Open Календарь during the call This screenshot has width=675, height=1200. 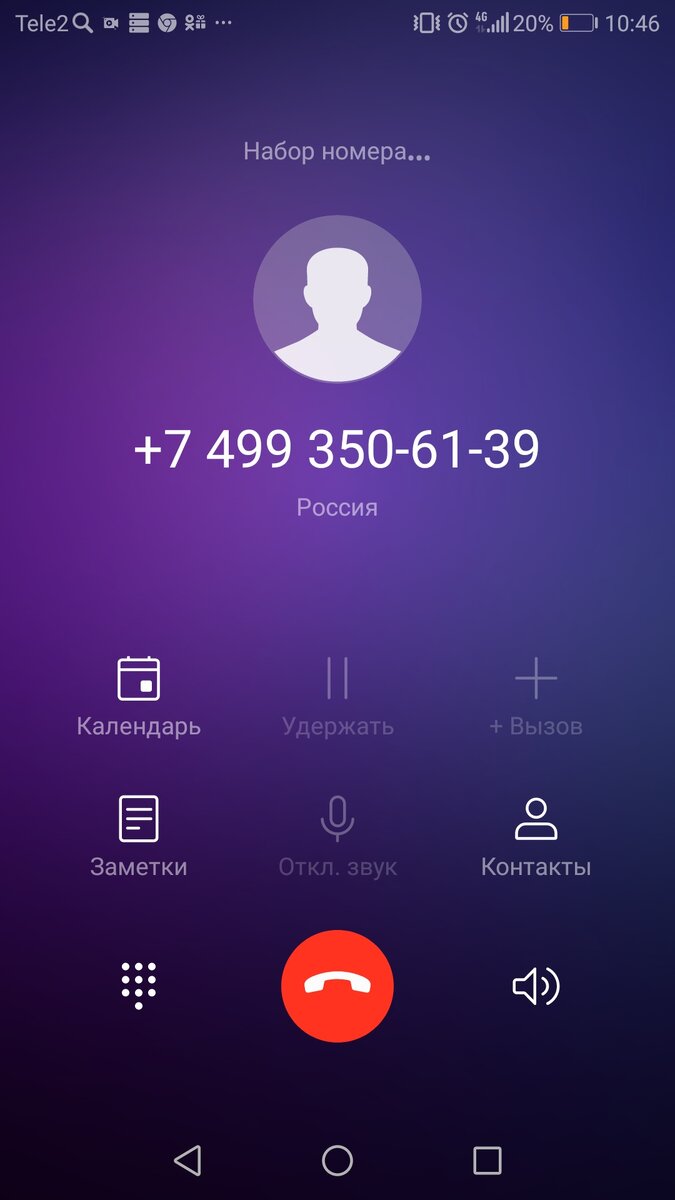139,696
